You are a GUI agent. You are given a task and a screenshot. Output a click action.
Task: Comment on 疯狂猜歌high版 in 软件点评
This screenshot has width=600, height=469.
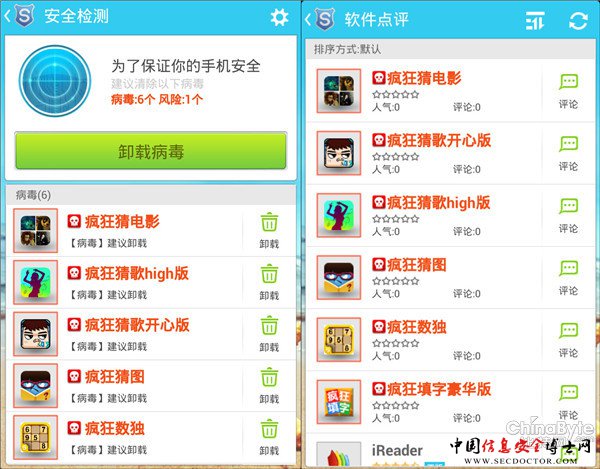[x=569, y=214]
